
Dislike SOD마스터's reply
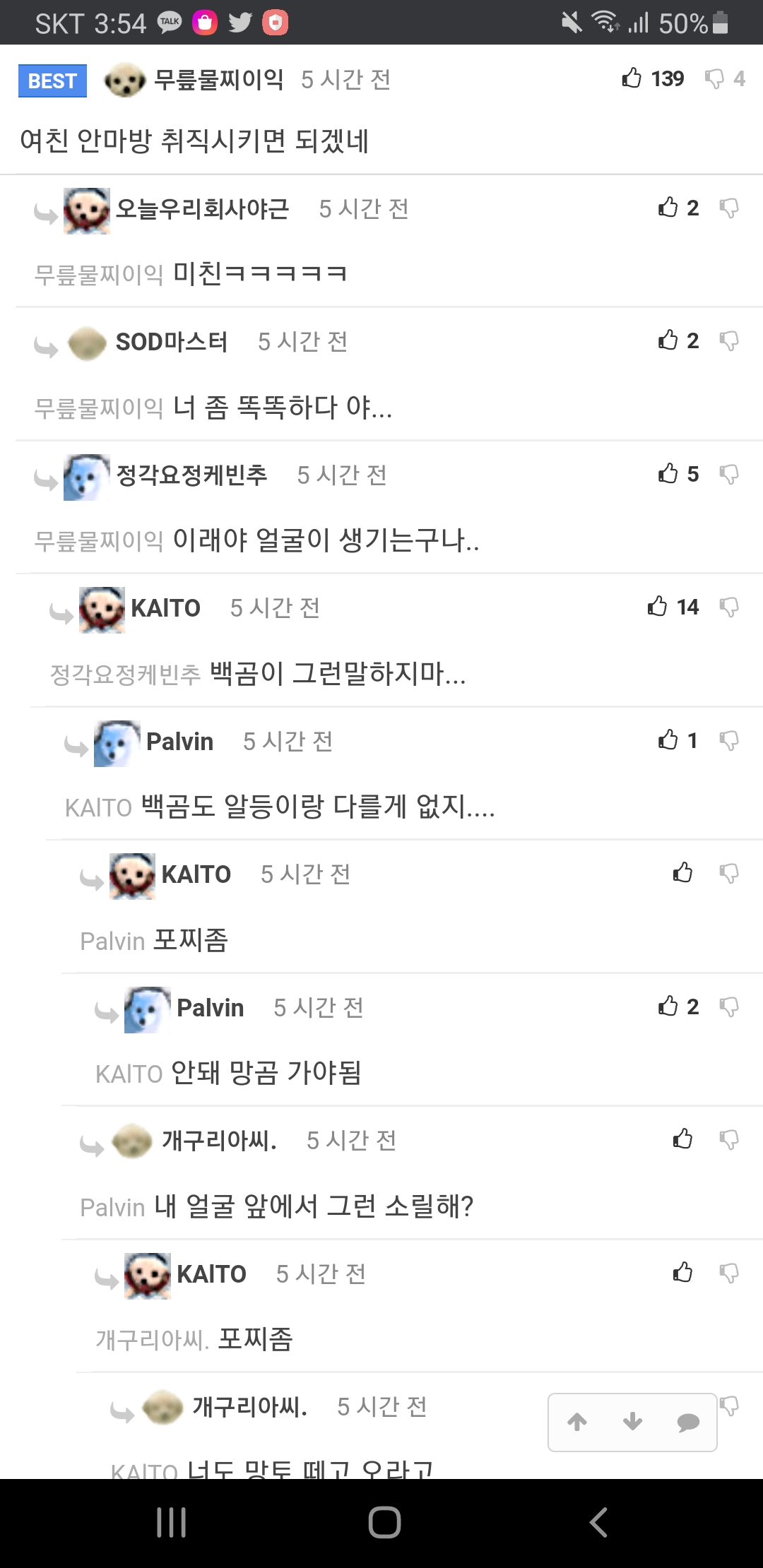729,340
